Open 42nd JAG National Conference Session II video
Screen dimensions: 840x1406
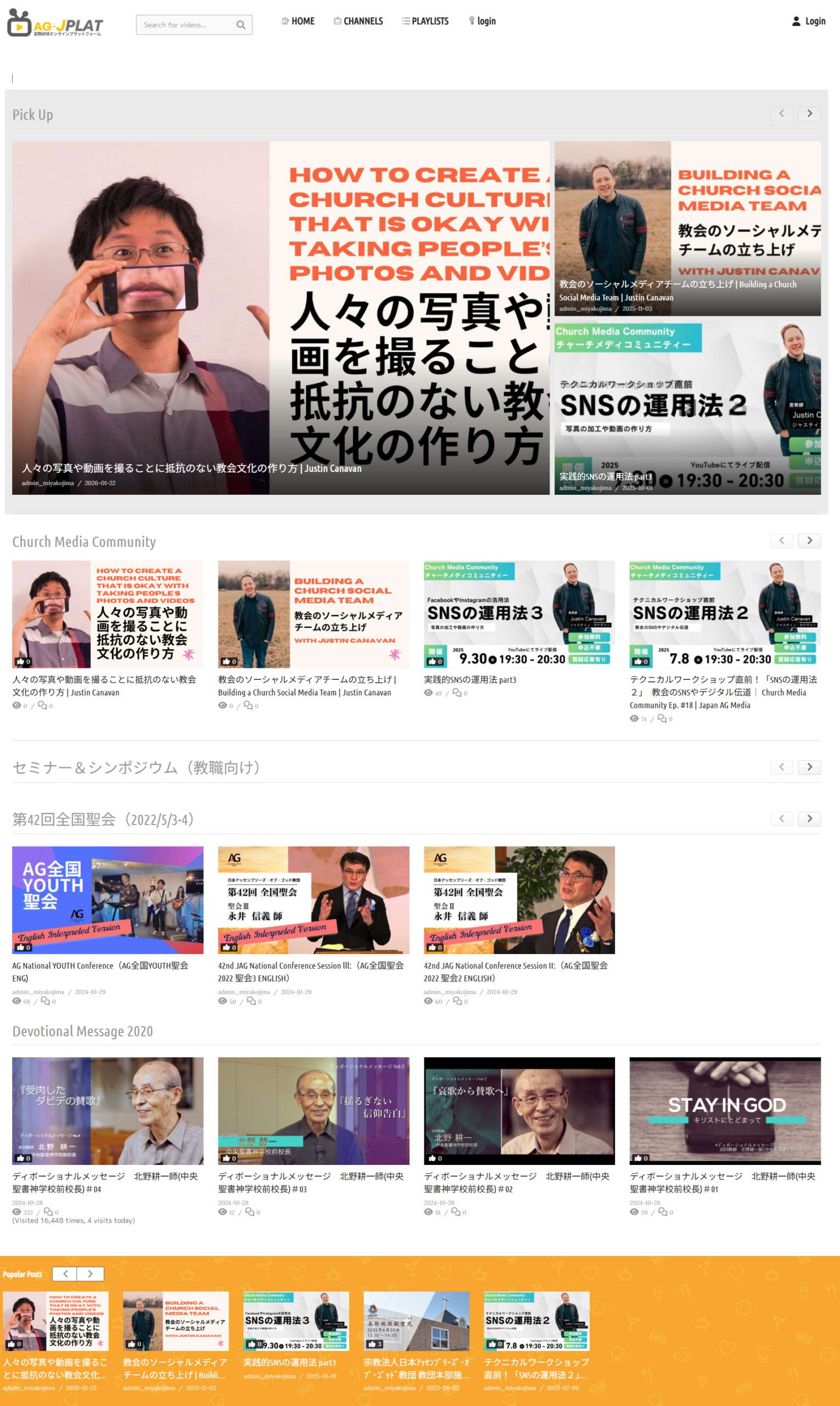tap(519, 900)
